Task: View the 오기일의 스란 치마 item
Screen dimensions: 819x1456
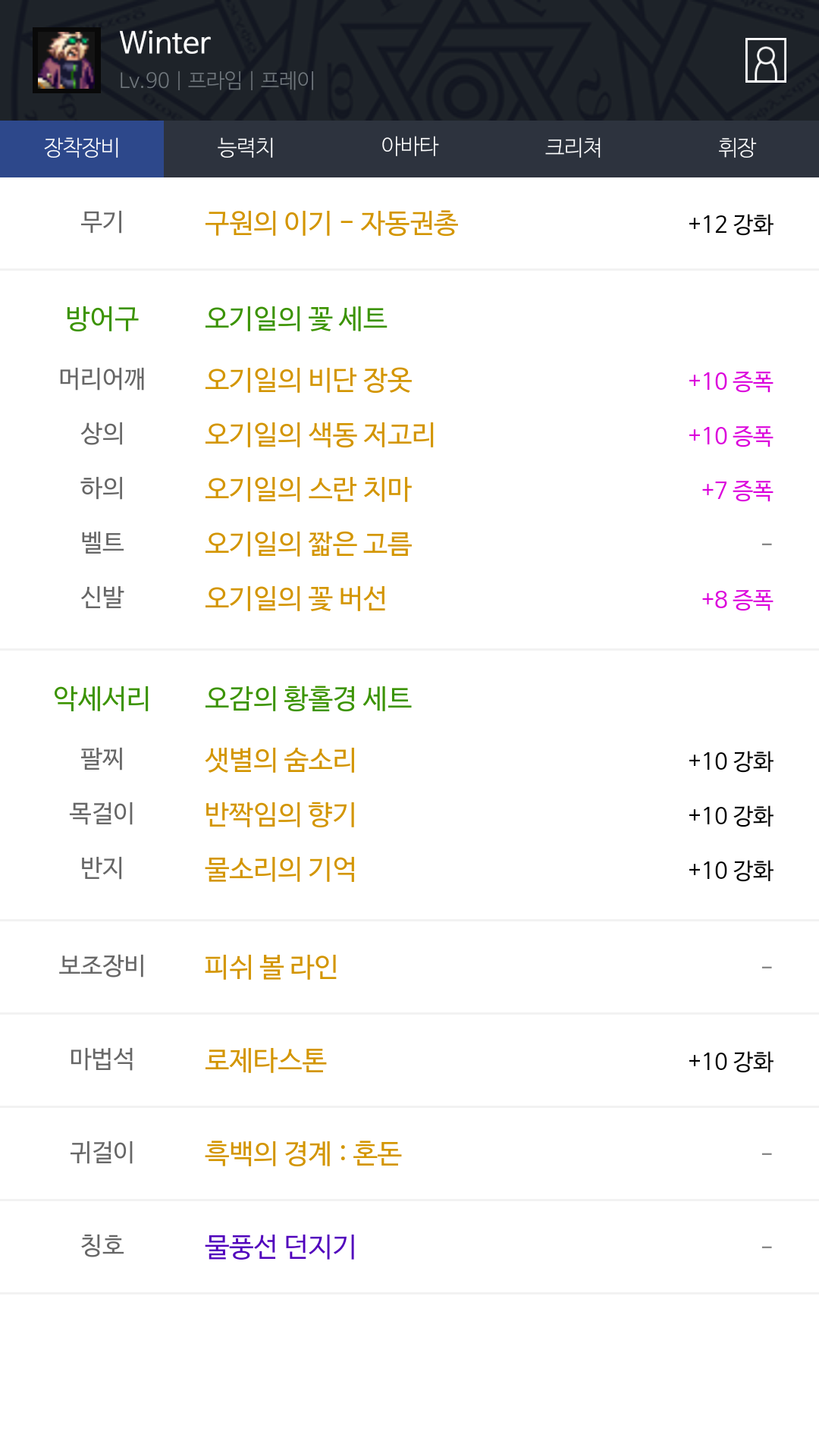Action: pos(308,489)
